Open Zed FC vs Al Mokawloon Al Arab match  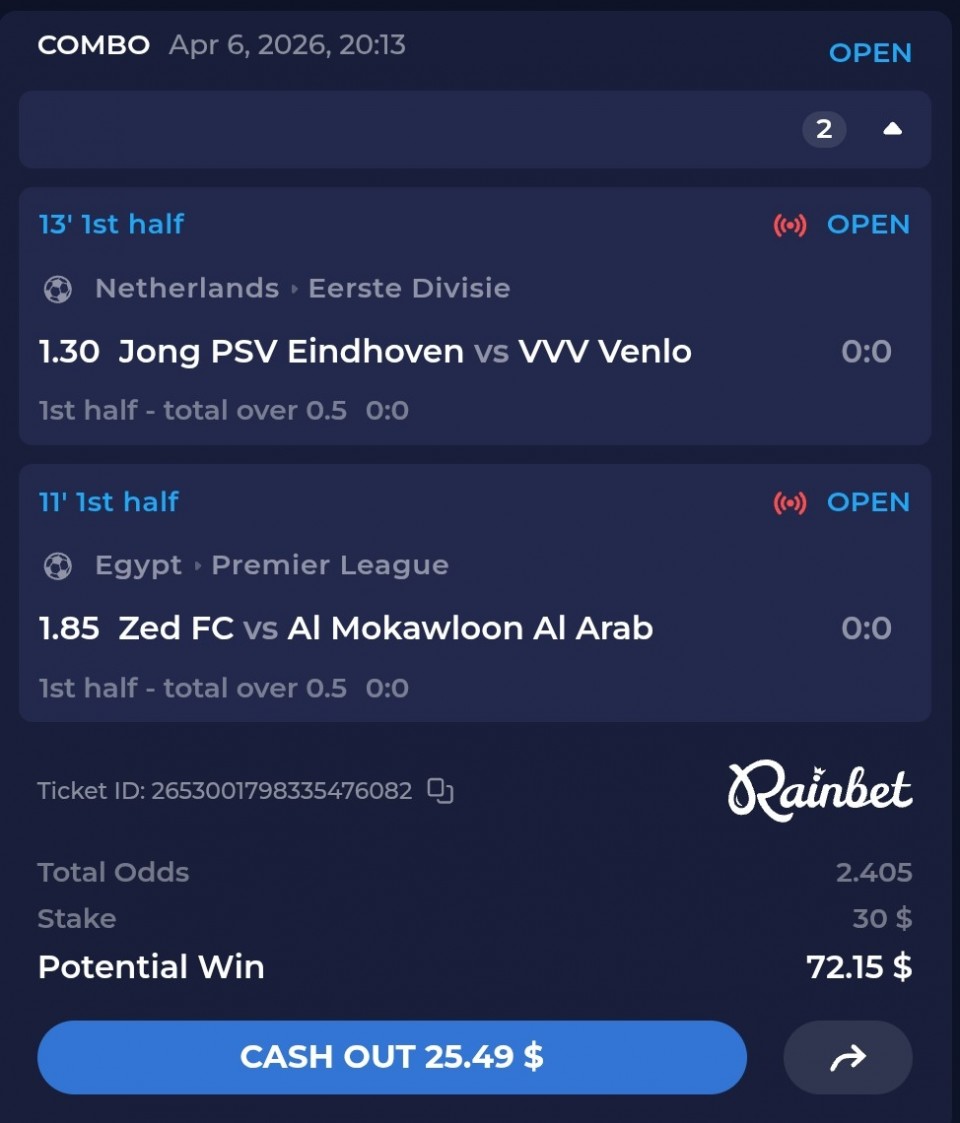[x=386, y=629]
